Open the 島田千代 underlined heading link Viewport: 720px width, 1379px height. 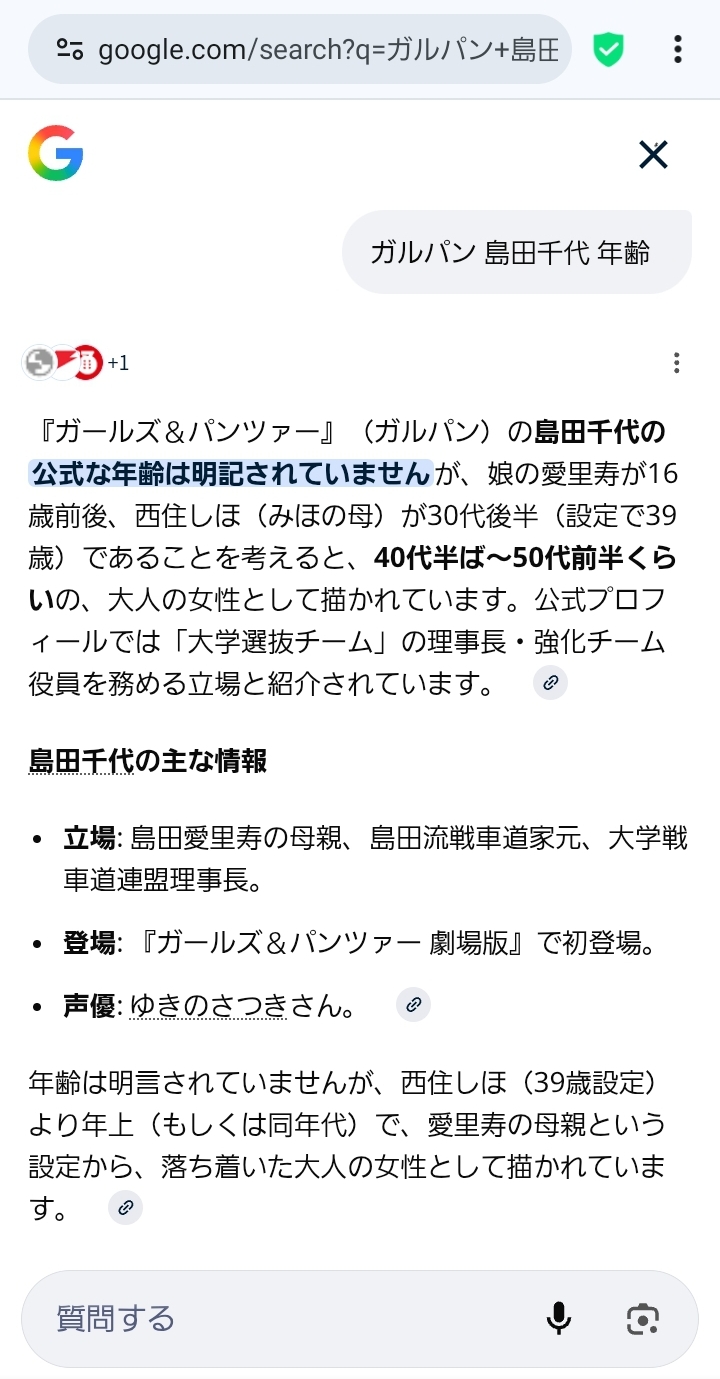pyautogui.click(x=80, y=762)
